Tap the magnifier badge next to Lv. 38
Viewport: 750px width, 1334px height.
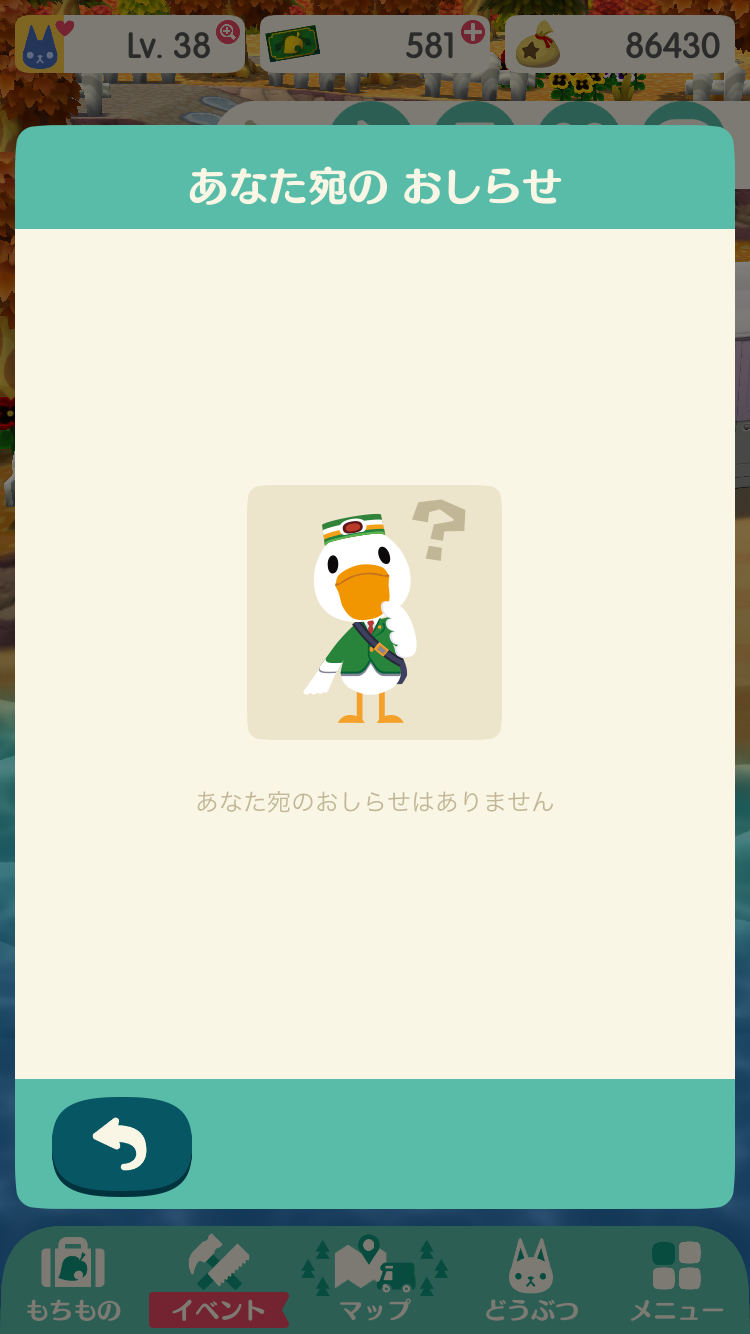(230, 30)
